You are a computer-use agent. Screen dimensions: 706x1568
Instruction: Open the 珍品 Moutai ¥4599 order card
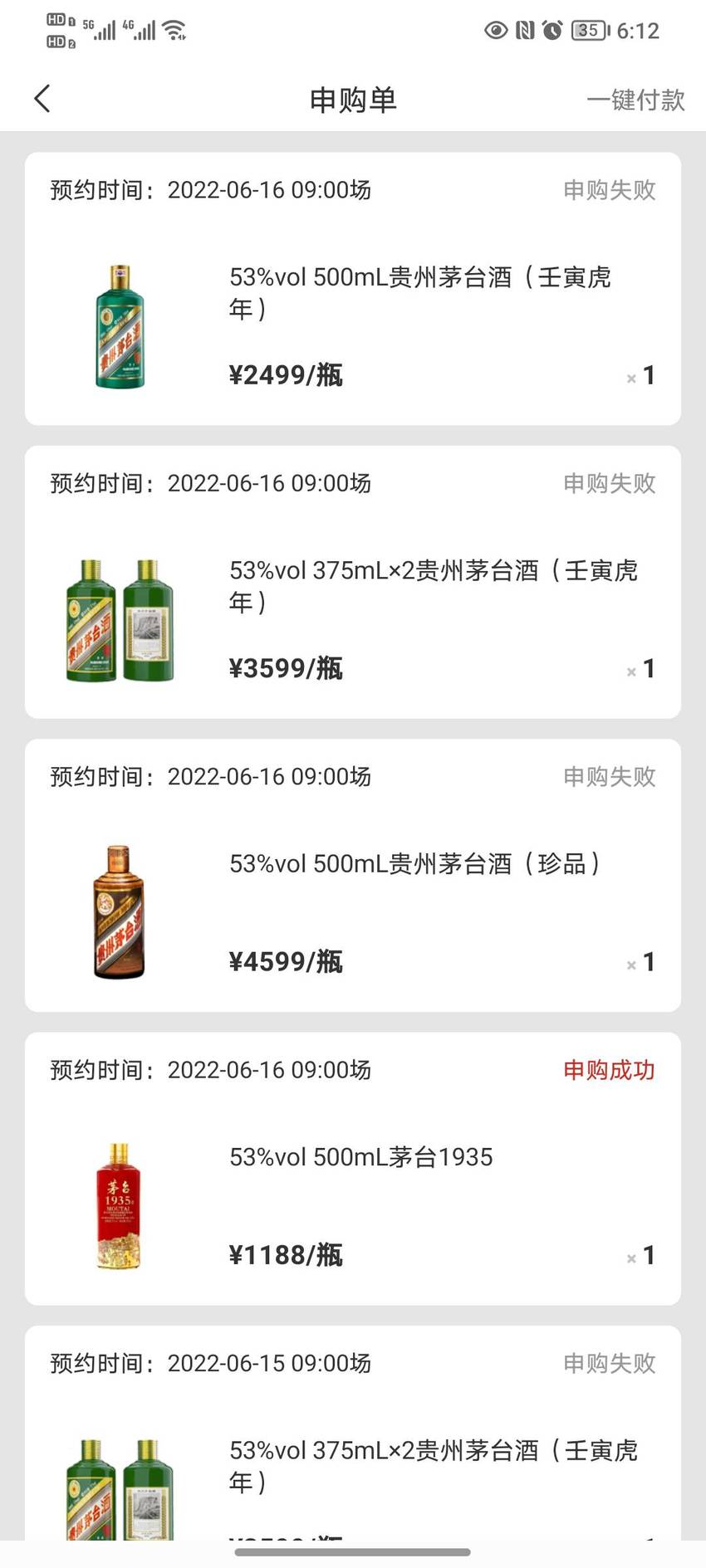click(x=353, y=875)
